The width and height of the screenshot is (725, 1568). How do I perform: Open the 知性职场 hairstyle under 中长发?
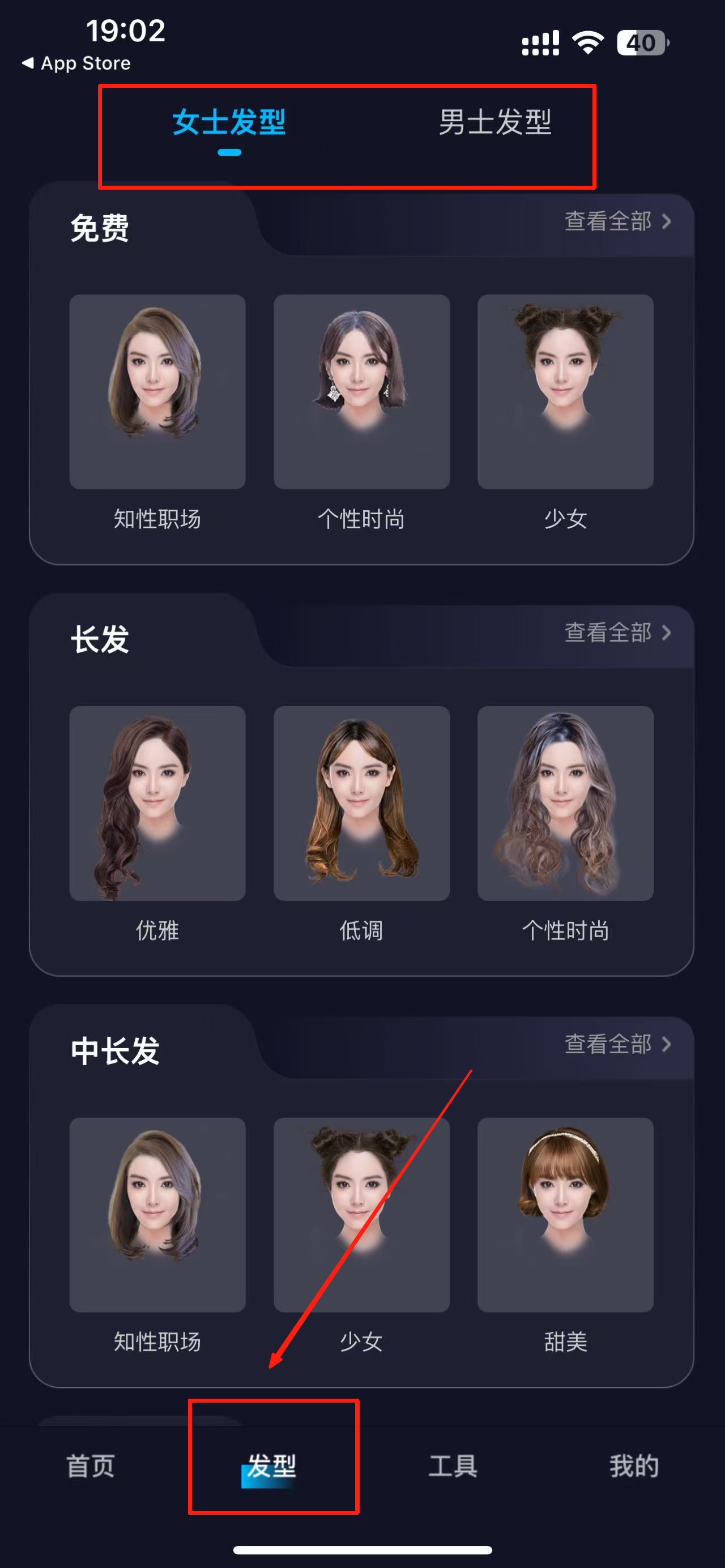click(157, 1215)
